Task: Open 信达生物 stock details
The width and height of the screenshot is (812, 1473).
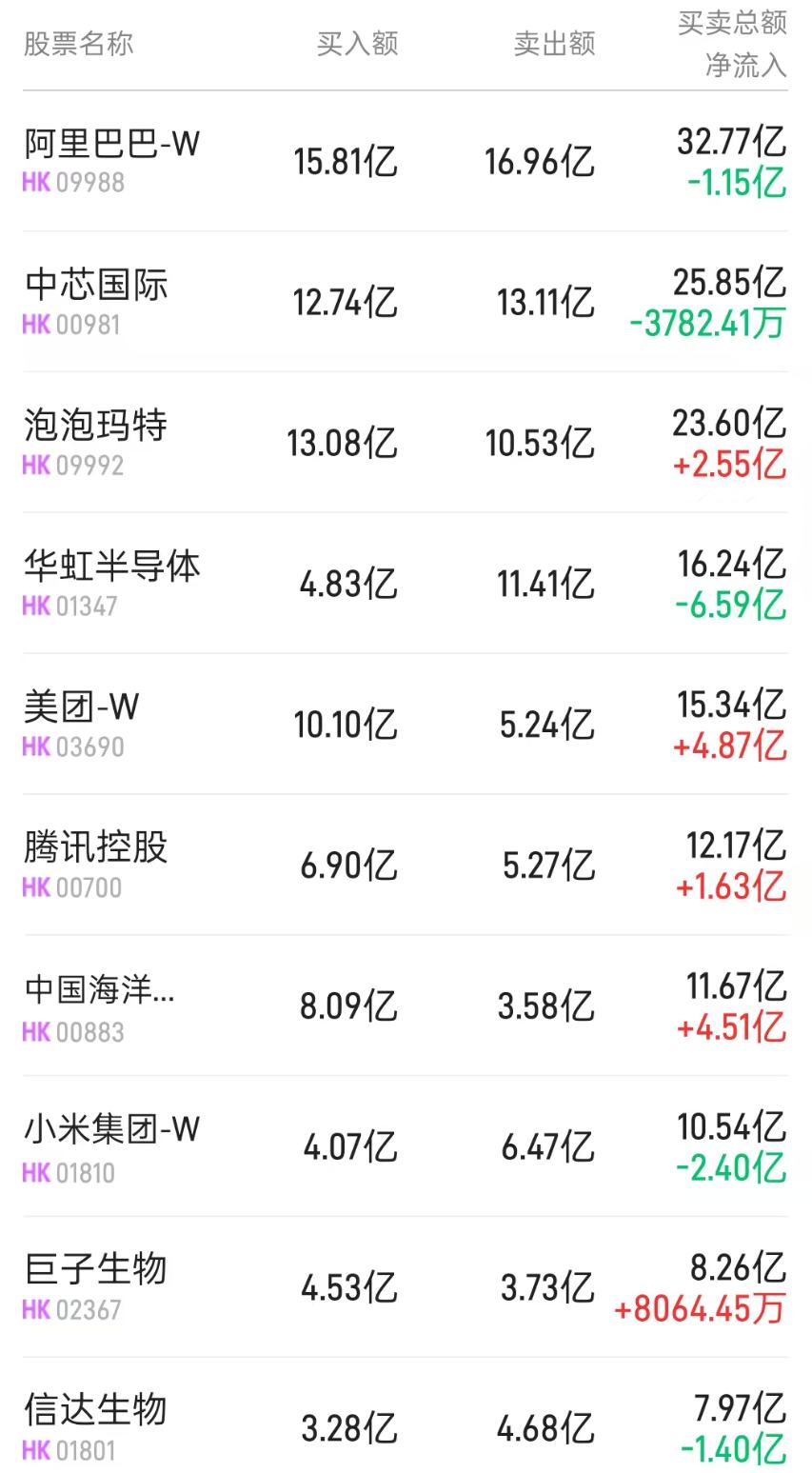Action: (x=95, y=1409)
